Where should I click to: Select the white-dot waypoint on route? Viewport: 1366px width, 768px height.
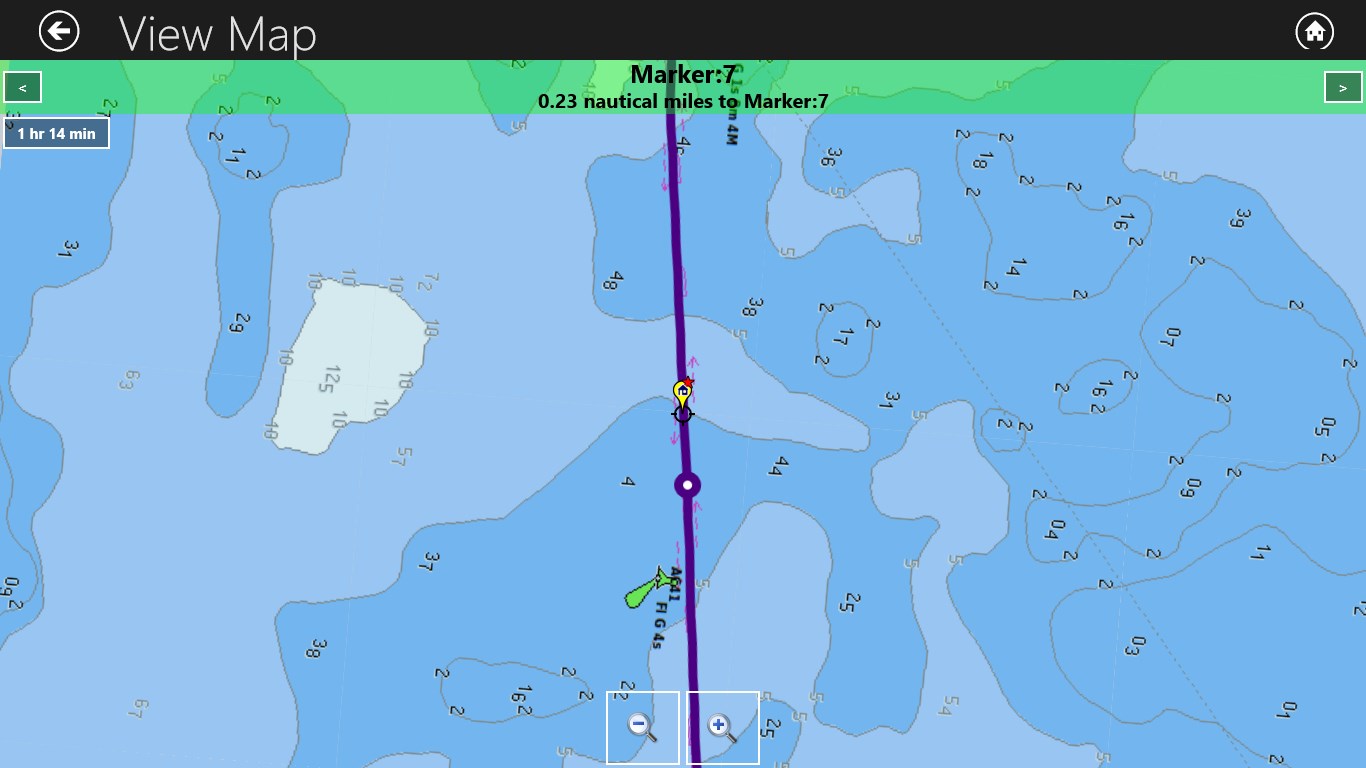point(687,485)
